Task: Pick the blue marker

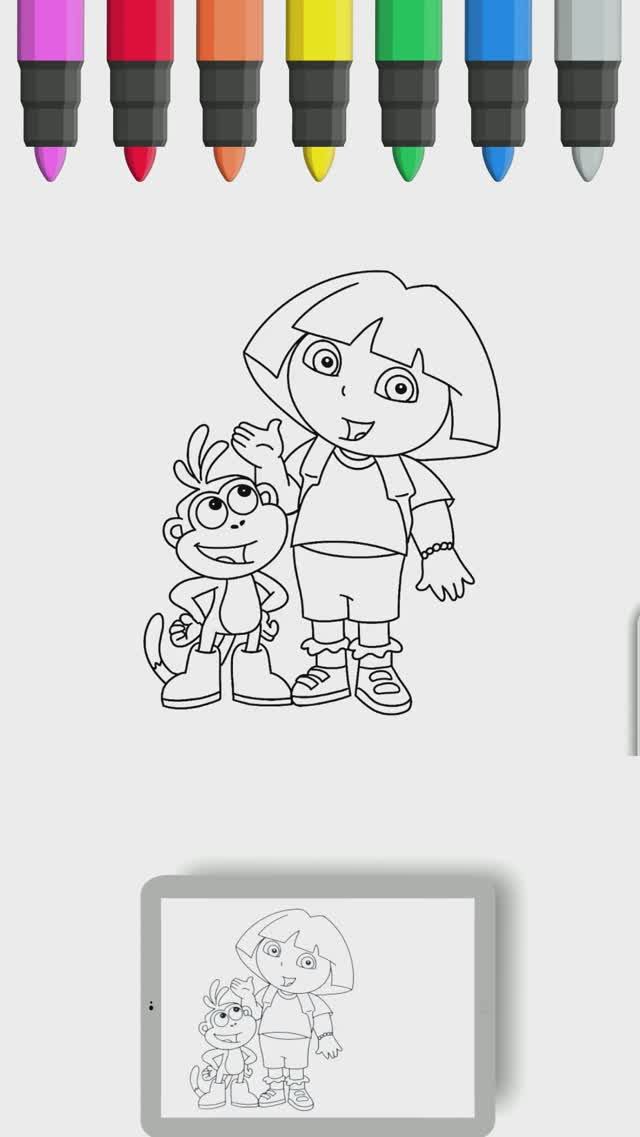Action: [x=498, y=90]
